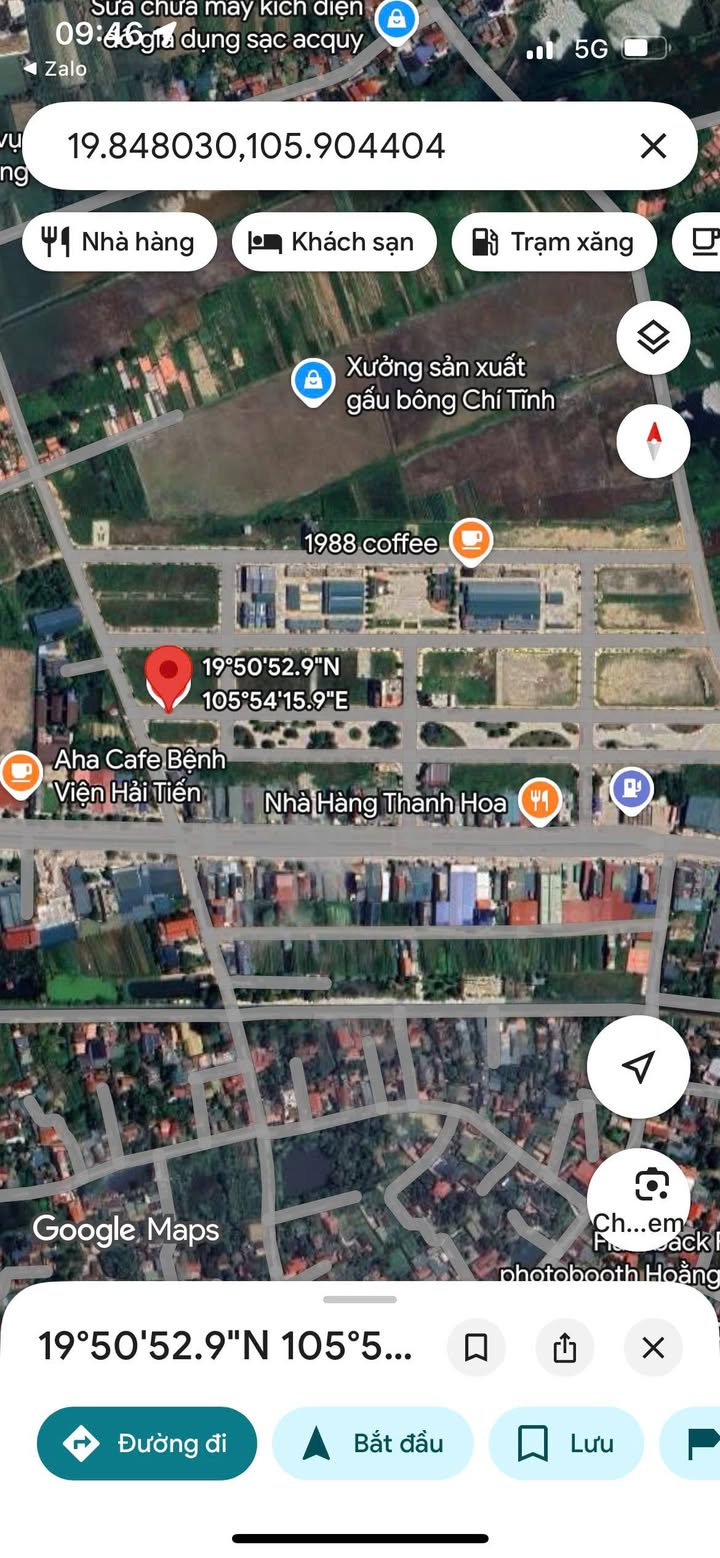Viewport: 720px width, 1558px height.
Task: Close the location info sheet
Action: coord(653,1347)
